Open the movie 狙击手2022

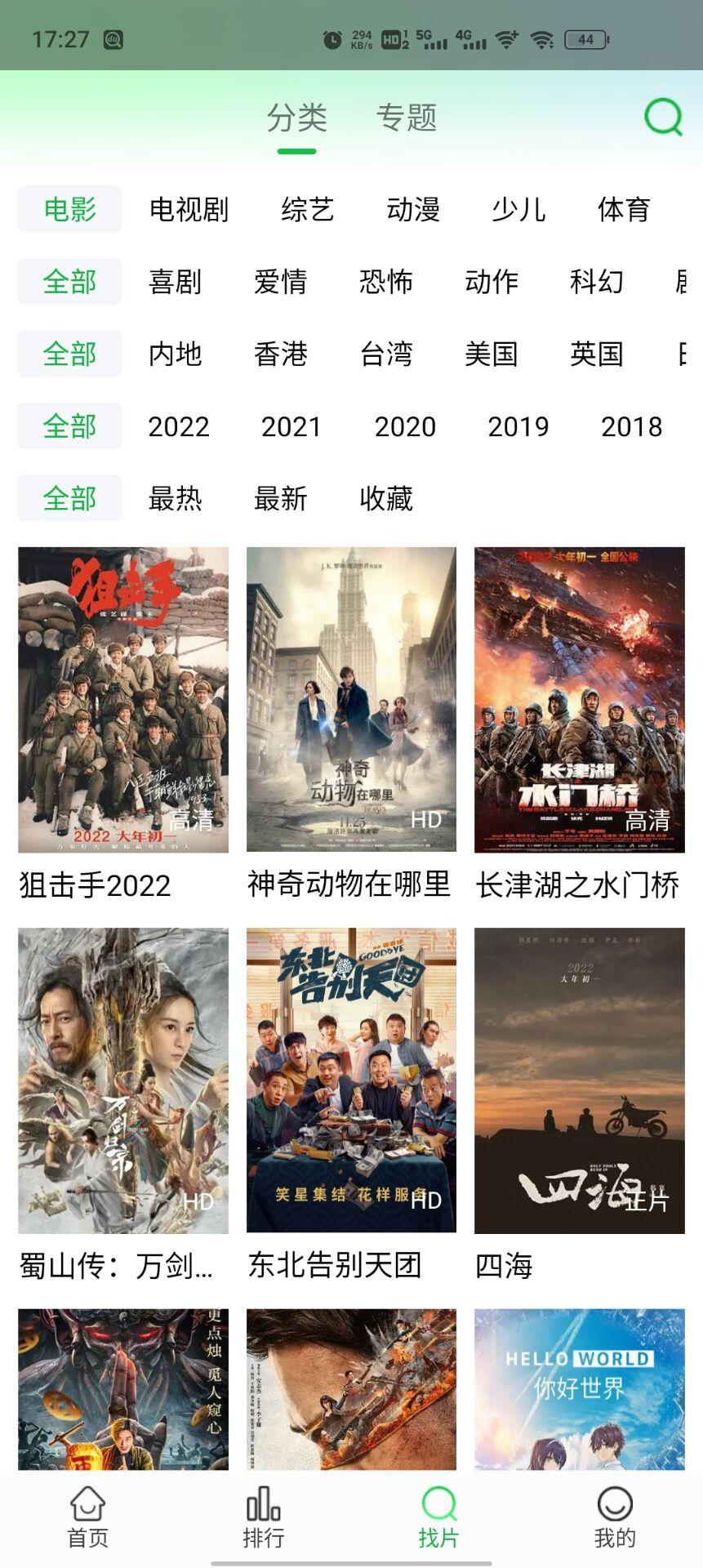pos(123,700)
